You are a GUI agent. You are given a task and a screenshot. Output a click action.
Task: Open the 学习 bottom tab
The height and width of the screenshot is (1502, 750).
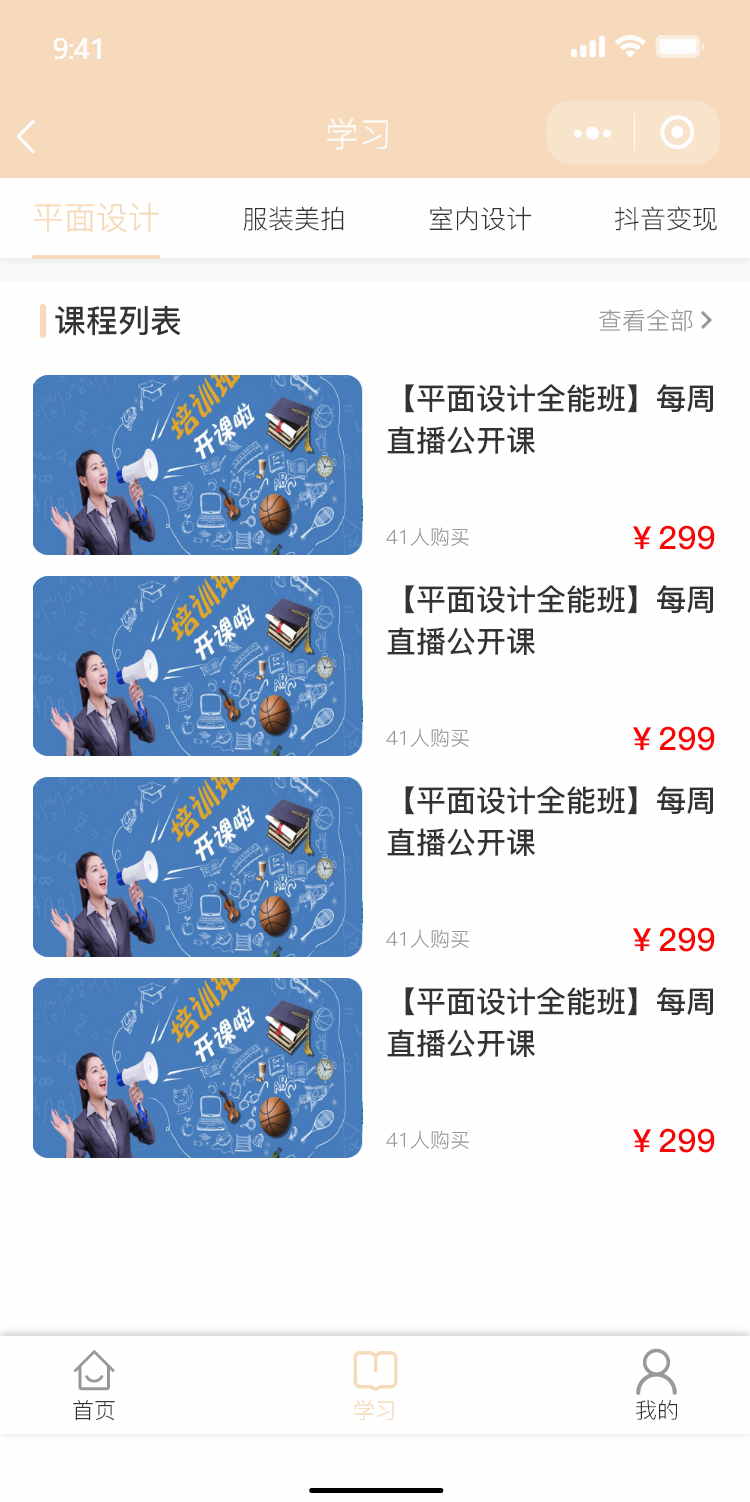tap(375, 1385)
